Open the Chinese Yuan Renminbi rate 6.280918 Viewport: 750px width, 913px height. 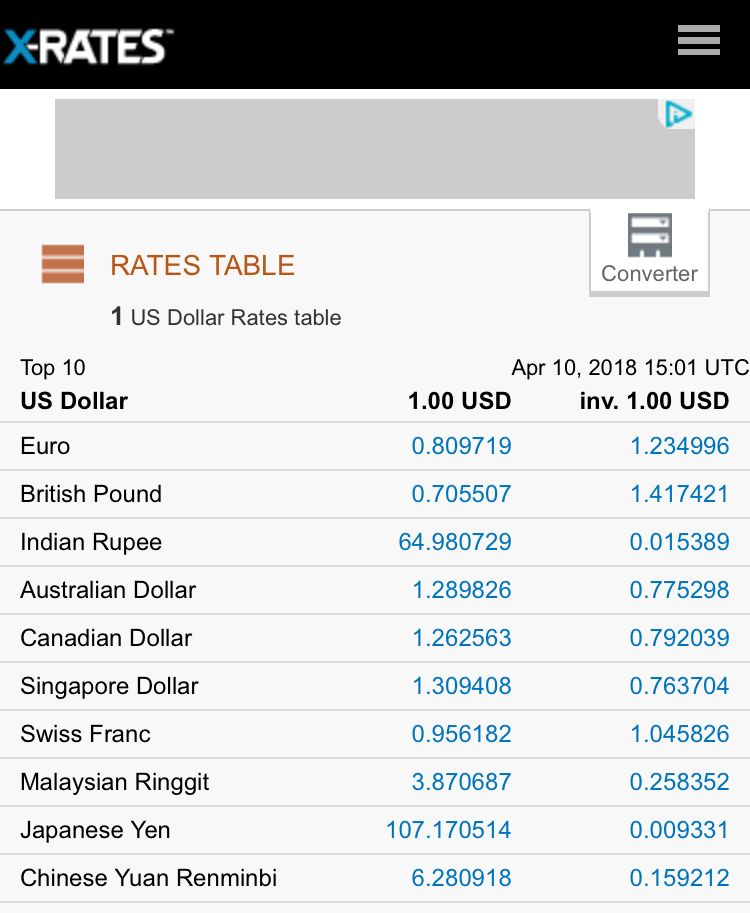461,878
